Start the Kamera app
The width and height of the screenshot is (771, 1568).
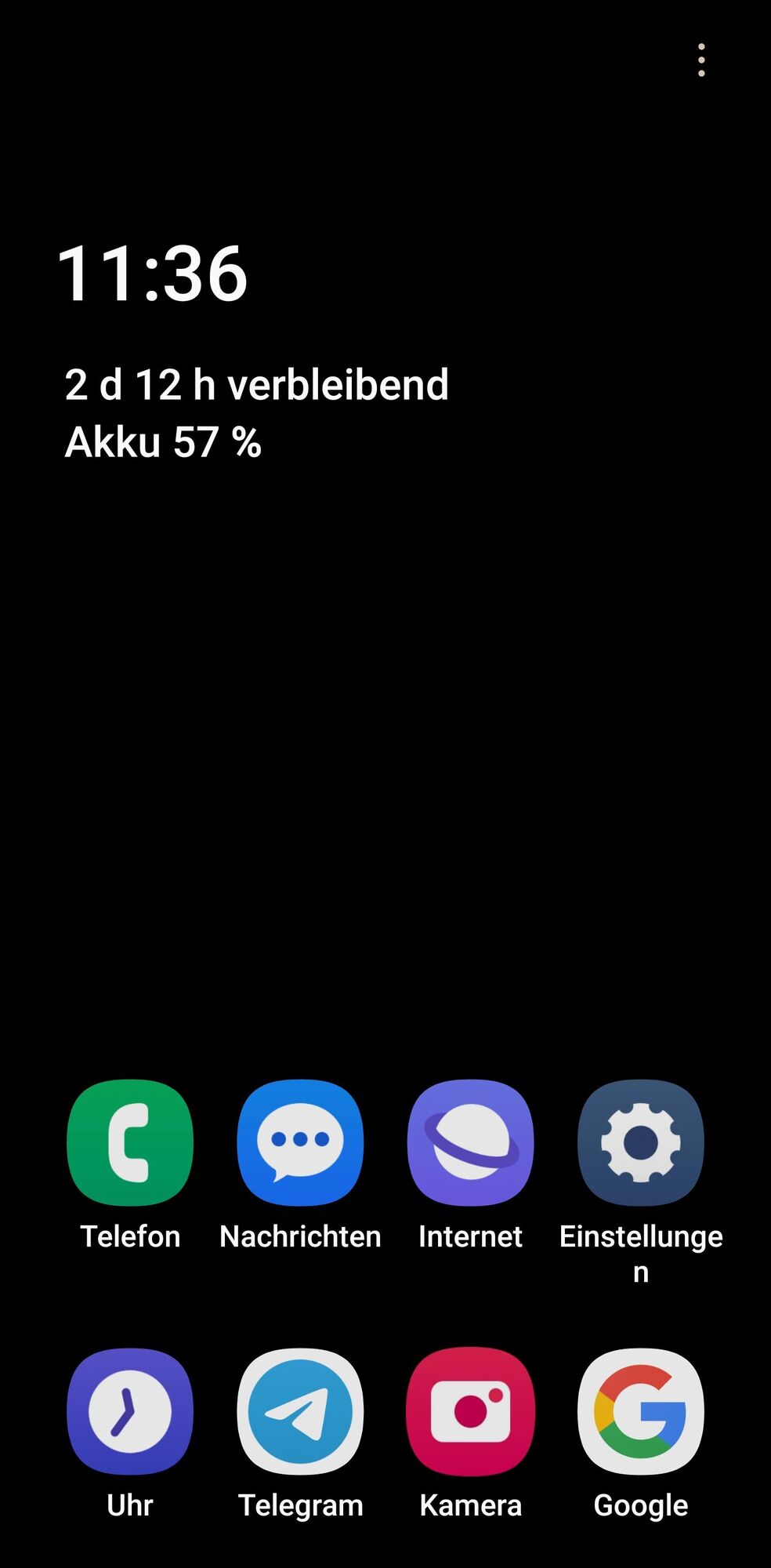pos(470,1411)
